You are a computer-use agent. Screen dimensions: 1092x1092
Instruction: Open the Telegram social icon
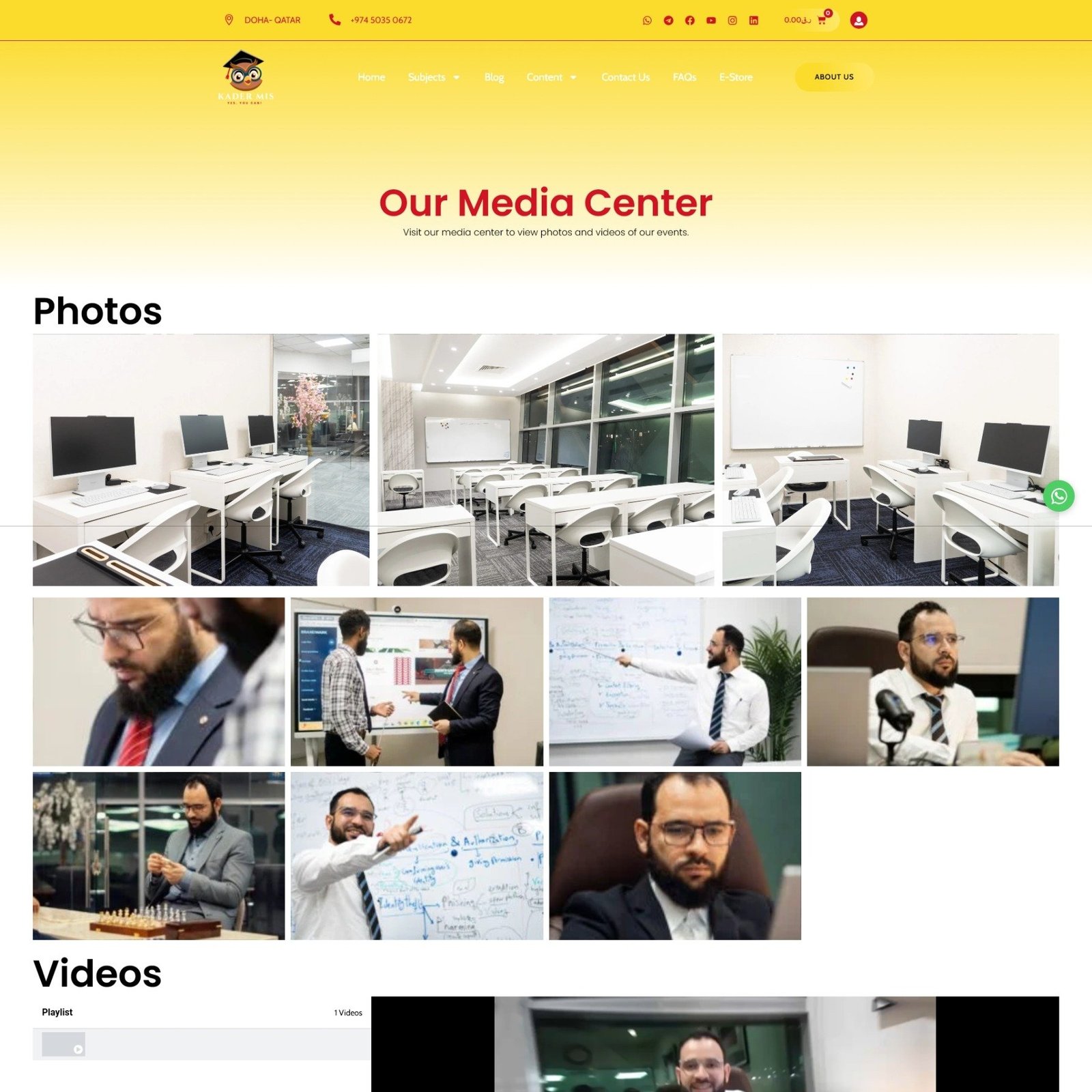click(668, 20)
